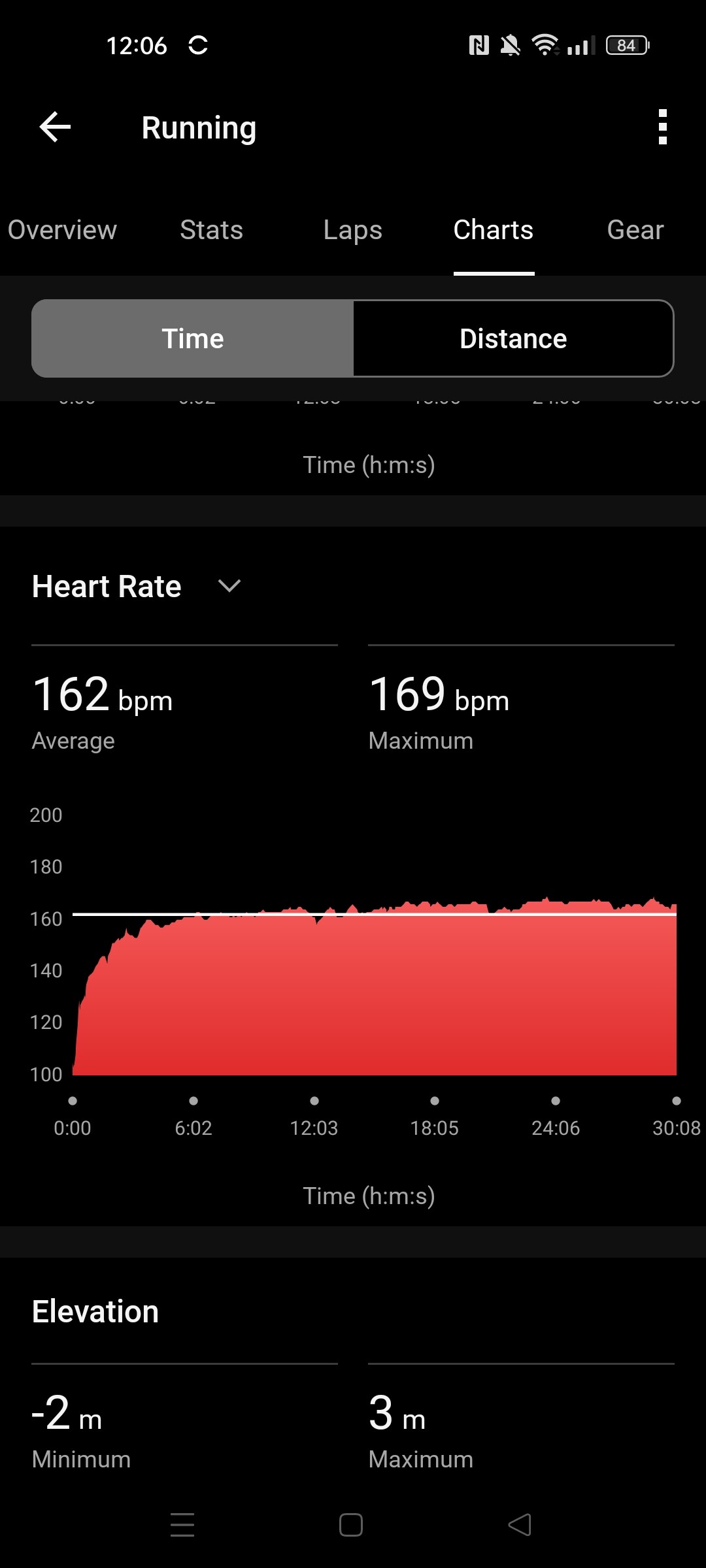Go back from the Running activity
This screenshot has width=706, height=1568.
(x=55, y=127)
